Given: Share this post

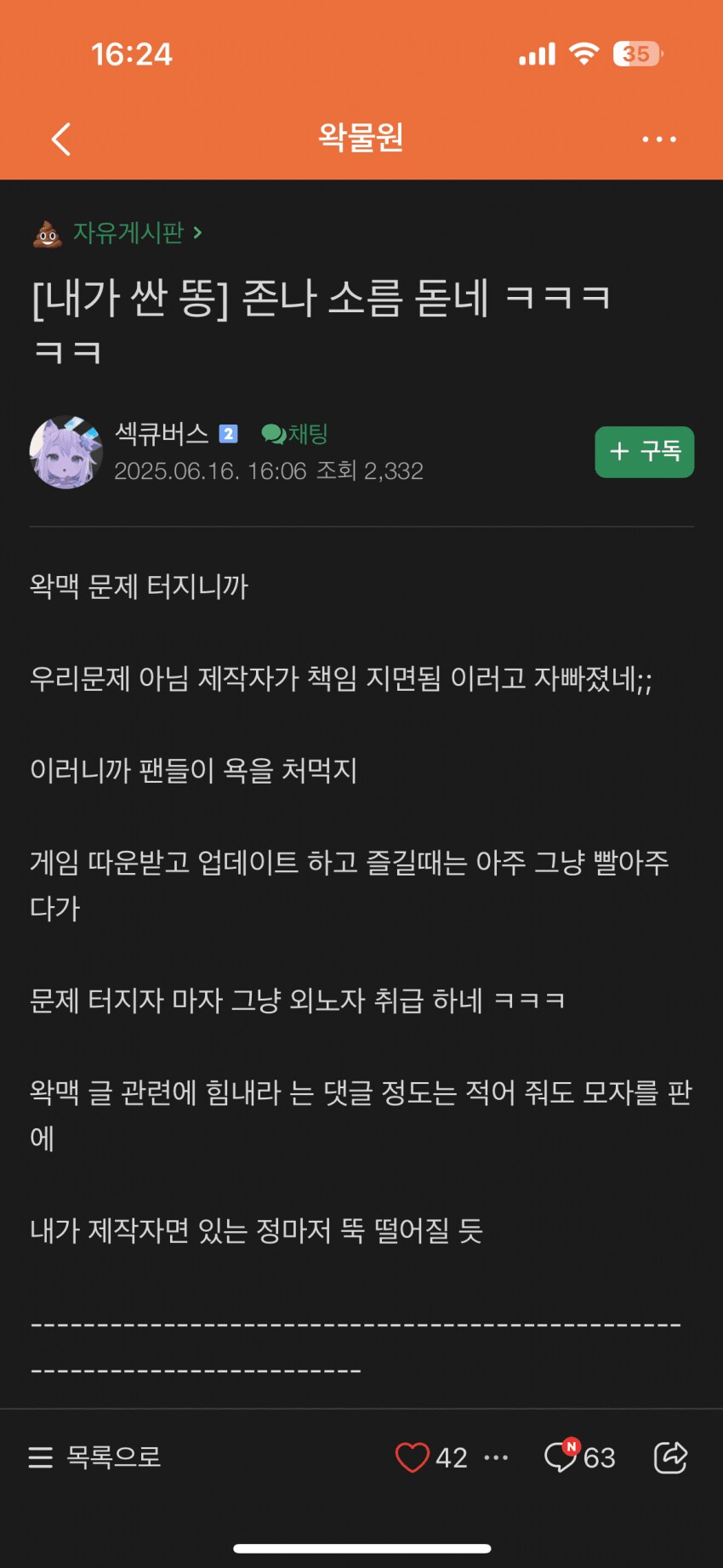Looking at the screenshot, I should (670, 1457).
